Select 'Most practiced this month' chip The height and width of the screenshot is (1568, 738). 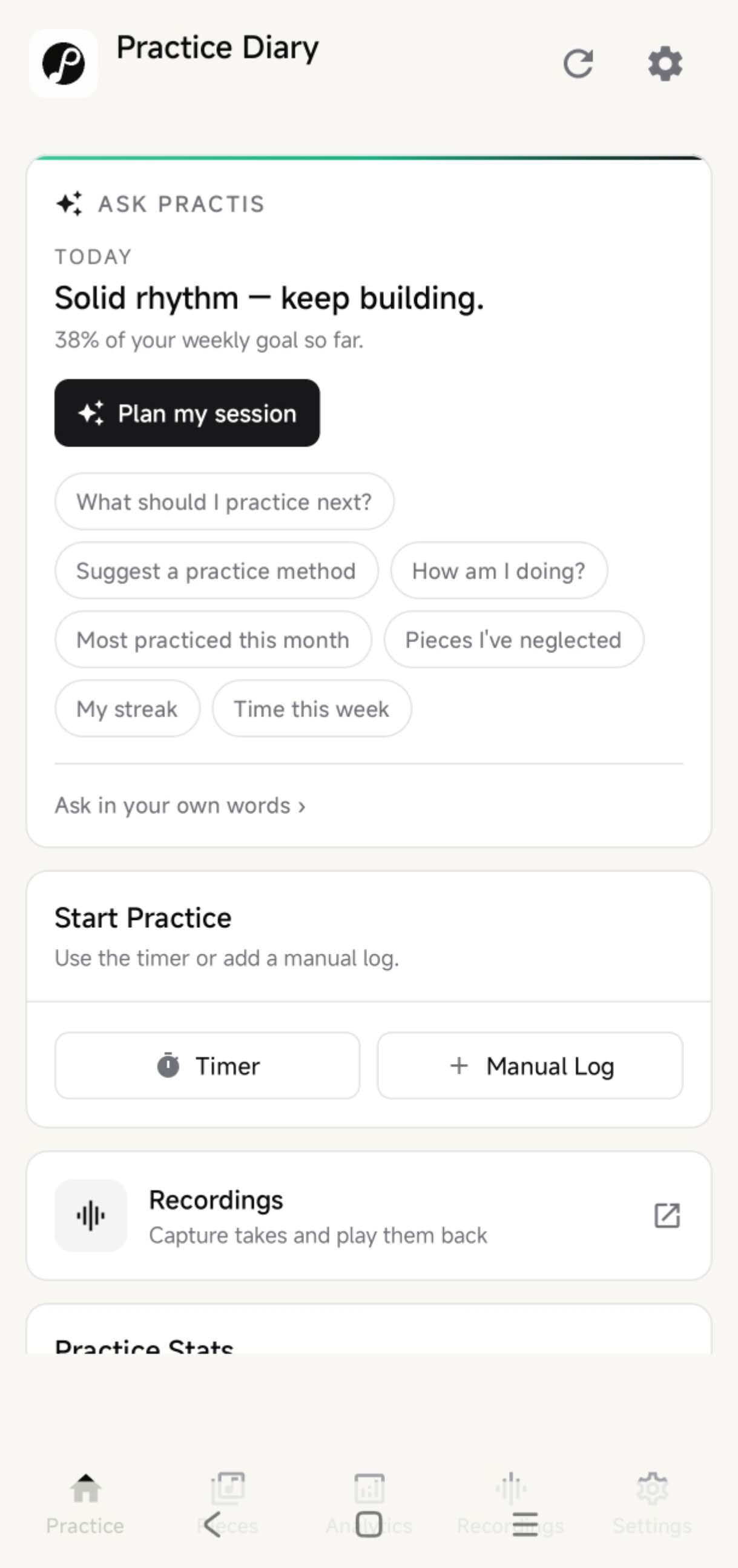tap(213, 640)
